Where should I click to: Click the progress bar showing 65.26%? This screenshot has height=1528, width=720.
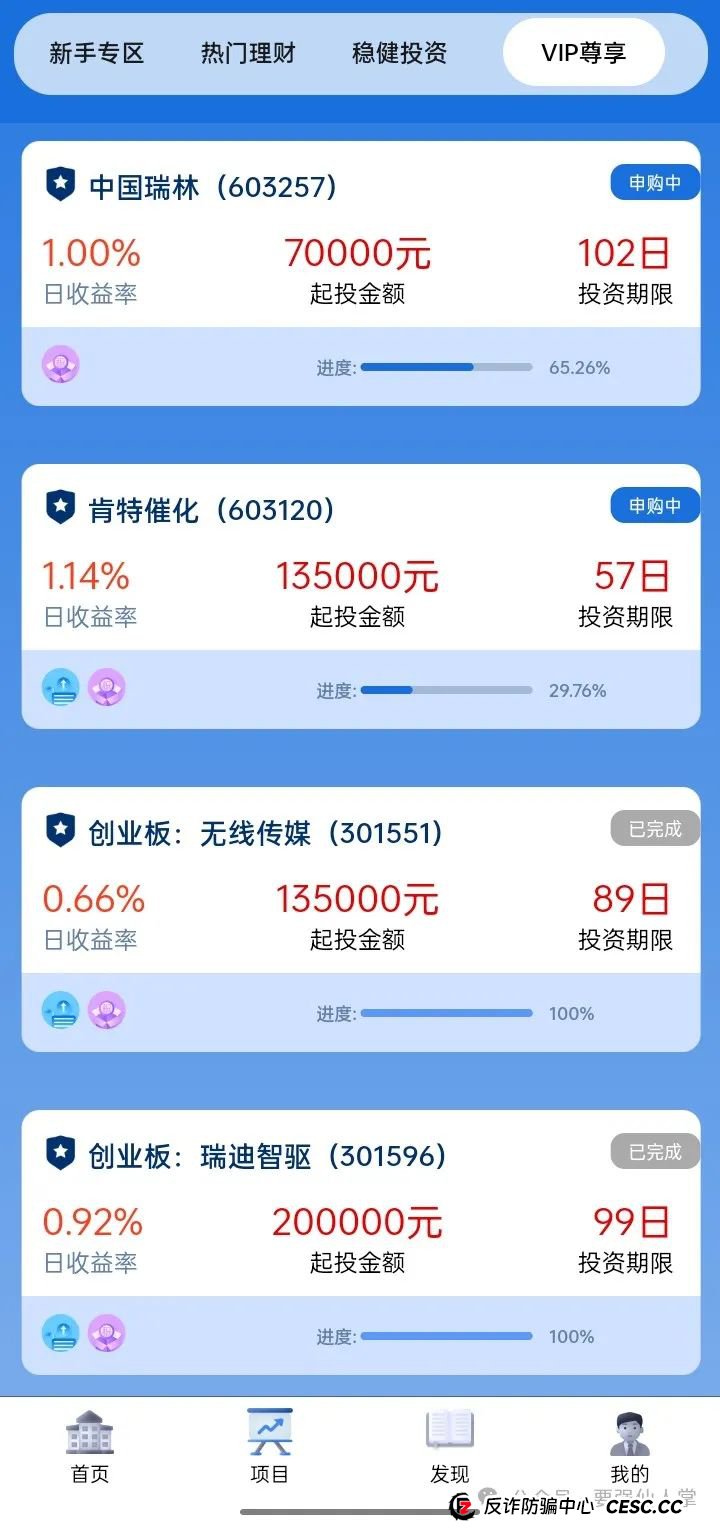(x=447, y=366)
